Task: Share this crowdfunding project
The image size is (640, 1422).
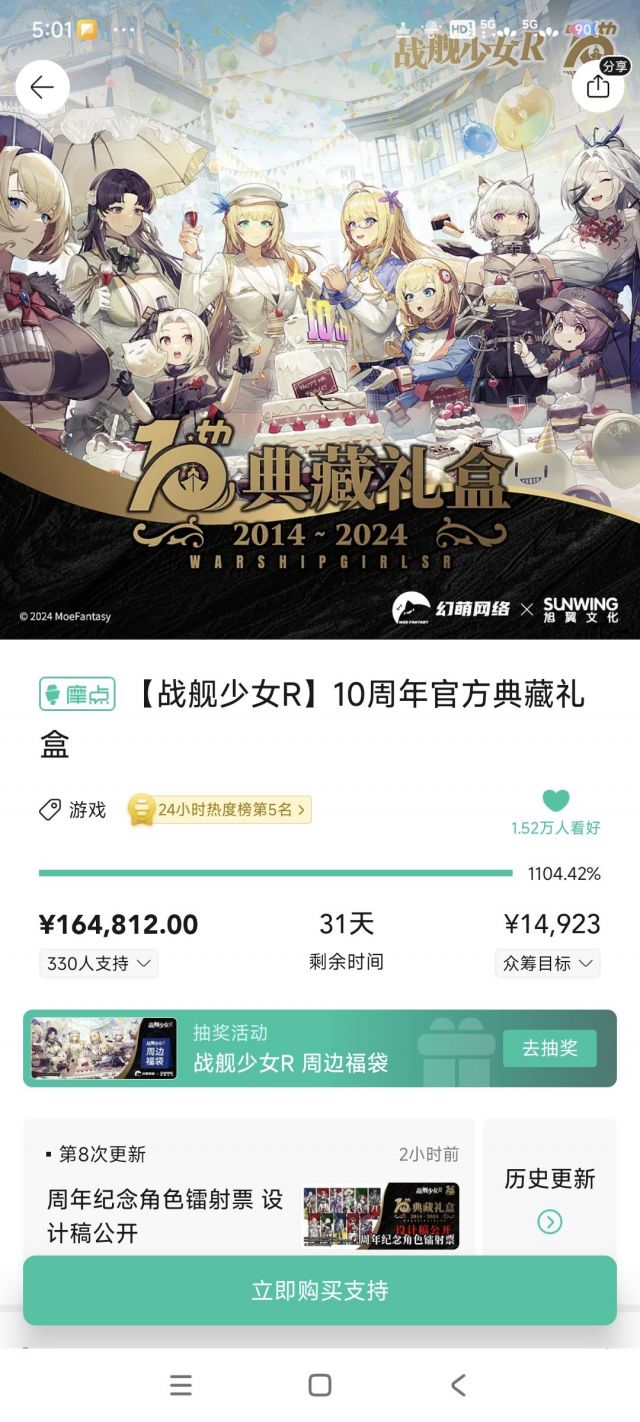Action: pyautogui.click(x=597, y=87)
